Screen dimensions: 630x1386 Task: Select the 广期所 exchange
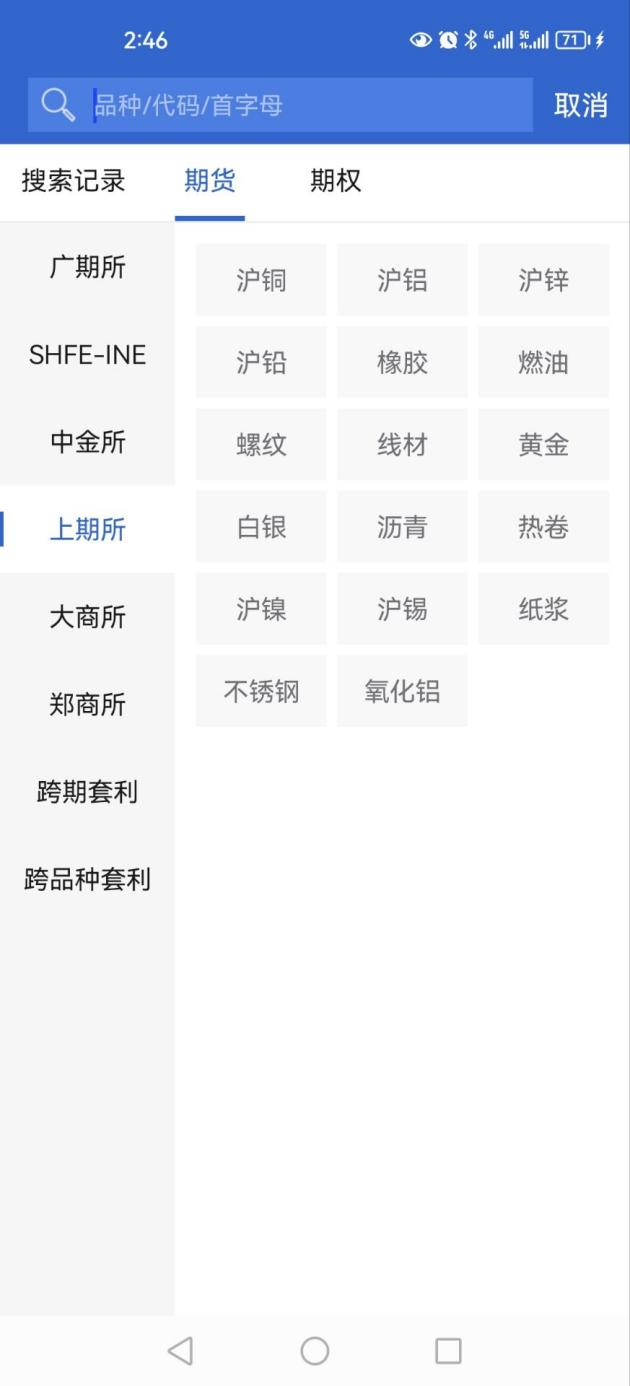click(88, 267)
